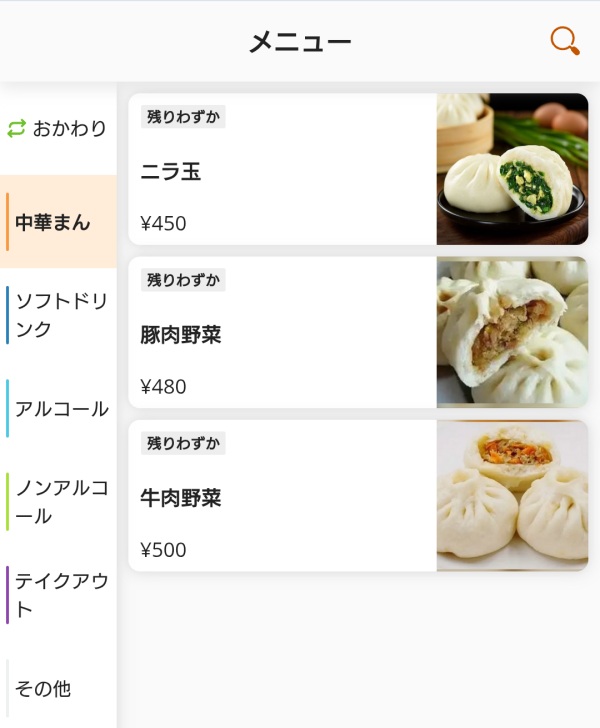Viewport: 600px width, 728px height.
Task: Select the その他 category
Action: (58, 689)
